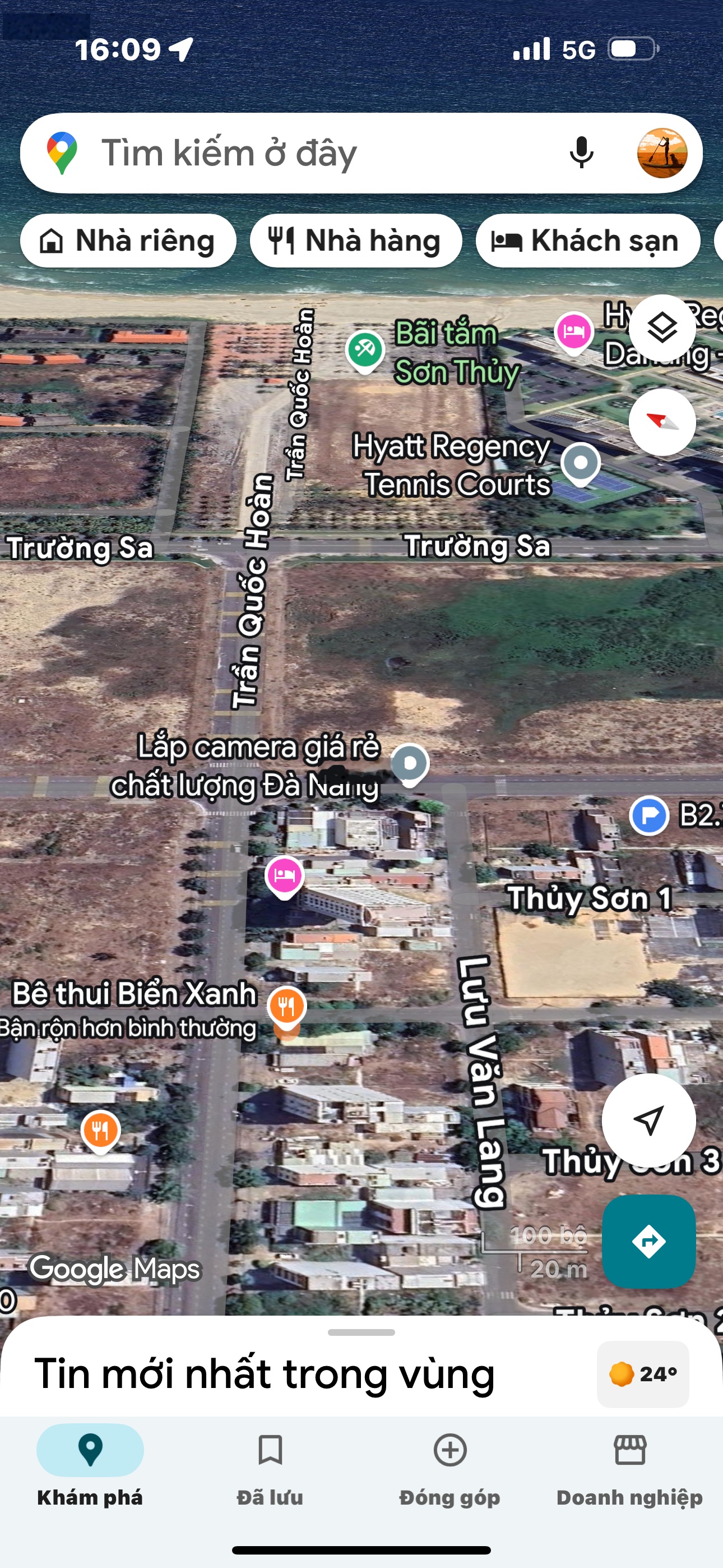Open the map layers button

point(661,329)
